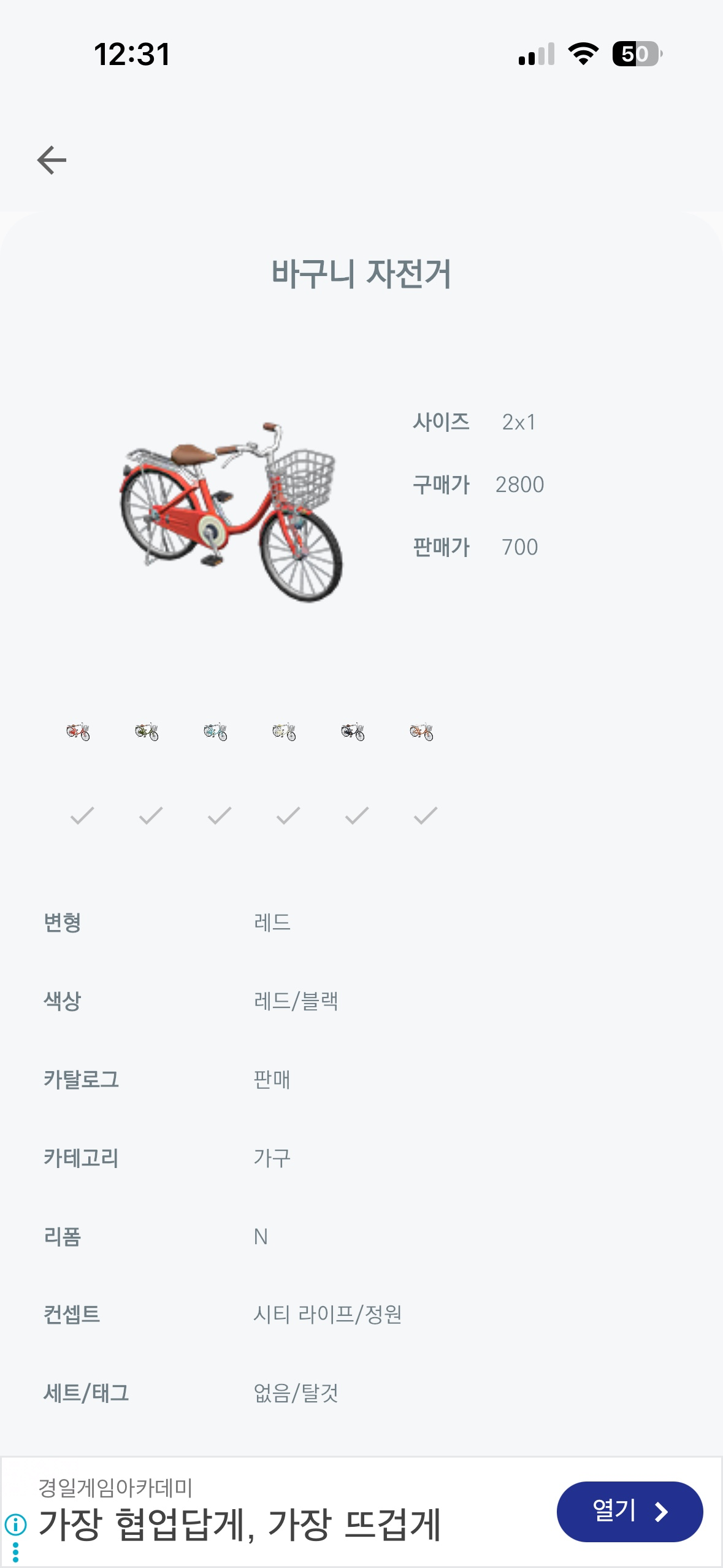Open the 경일게임아카데미 ad with 열기 button
Screen dimensions: 723x1568
(629, 1512)
